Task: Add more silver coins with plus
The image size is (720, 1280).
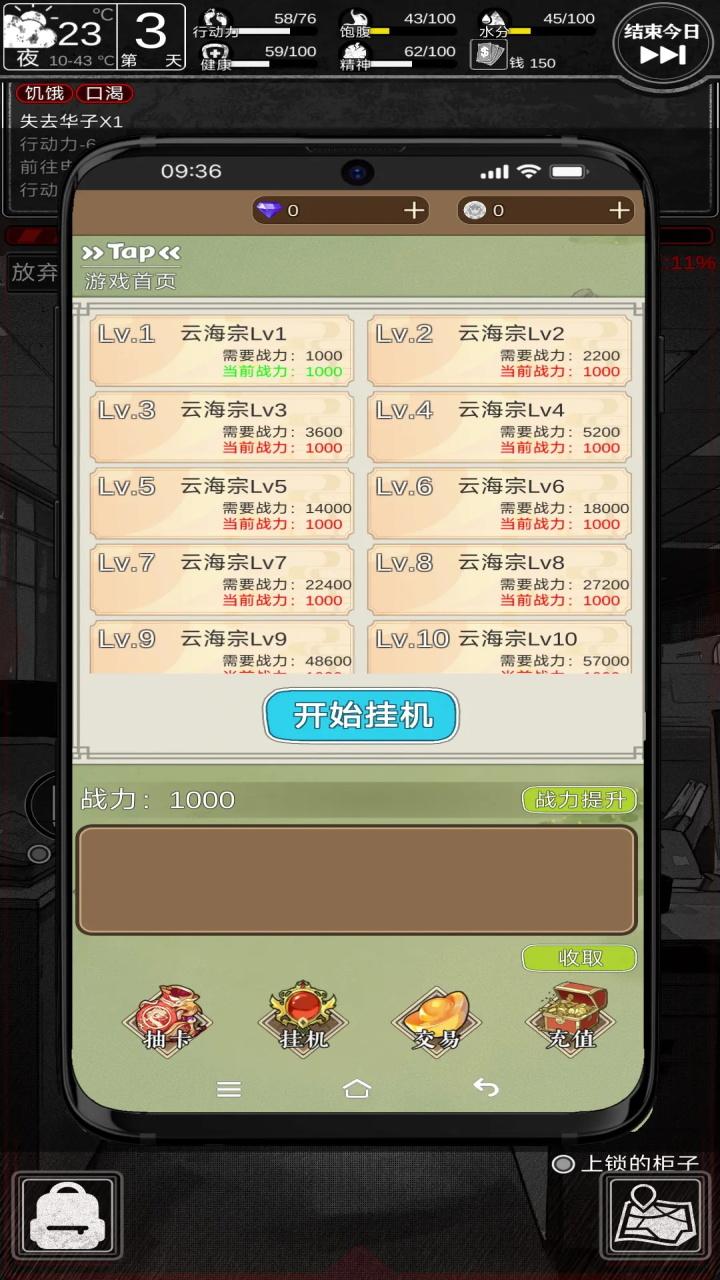Action: (619, 210)
